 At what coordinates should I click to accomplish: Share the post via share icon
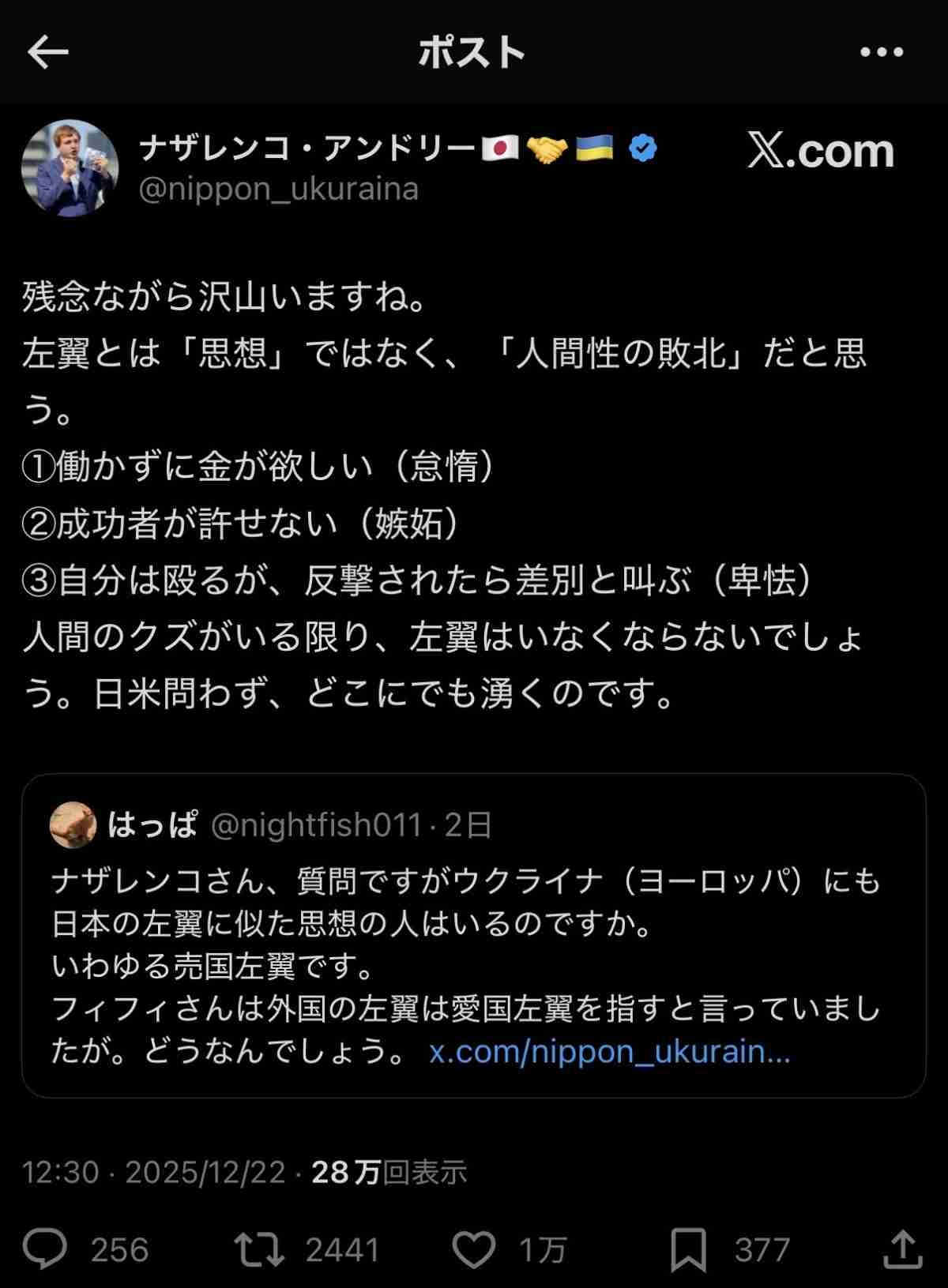[901, 1249]
